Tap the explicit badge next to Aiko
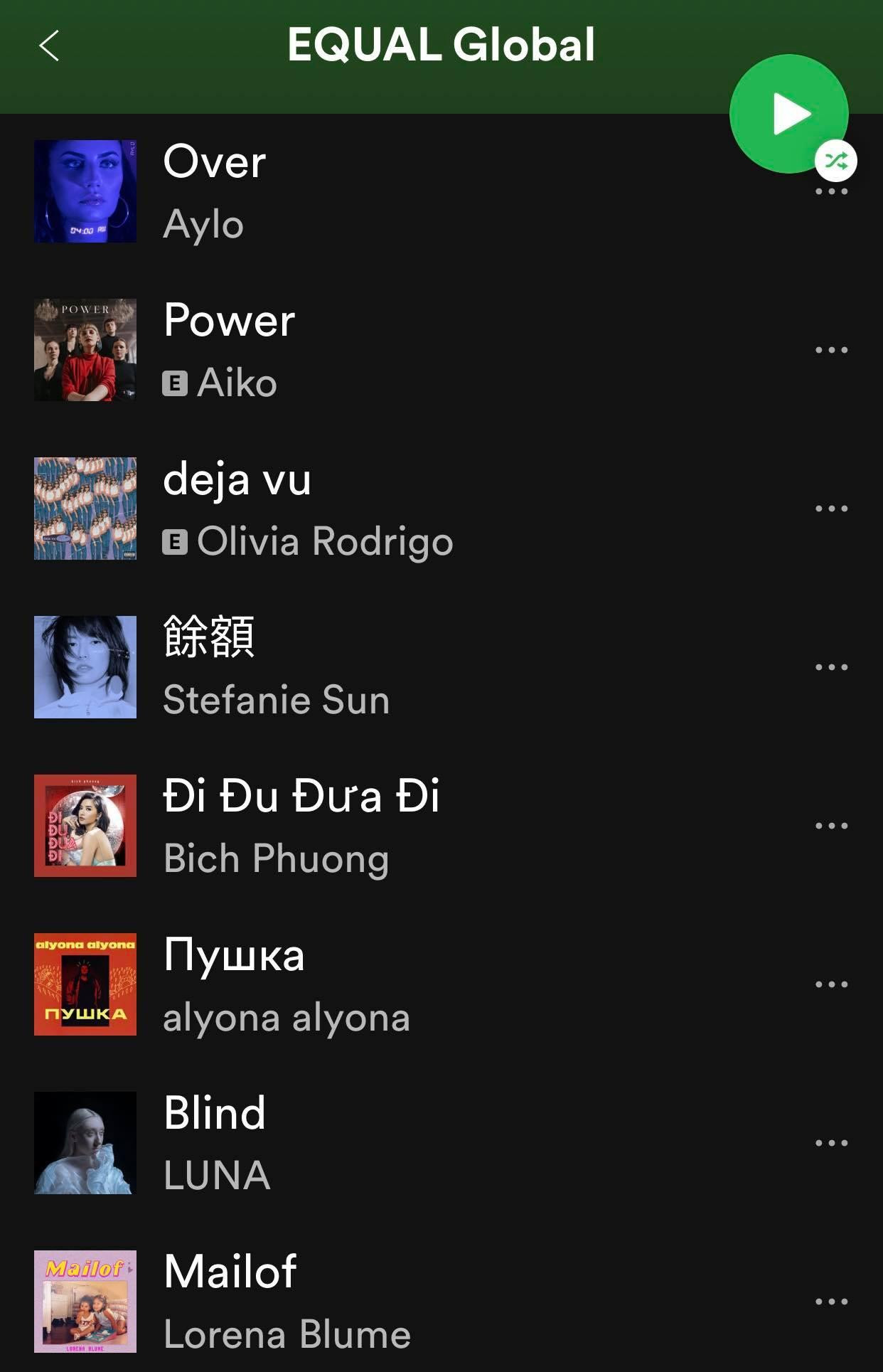Viewport: 883px width, 1372px height. (x=175, y=383)
